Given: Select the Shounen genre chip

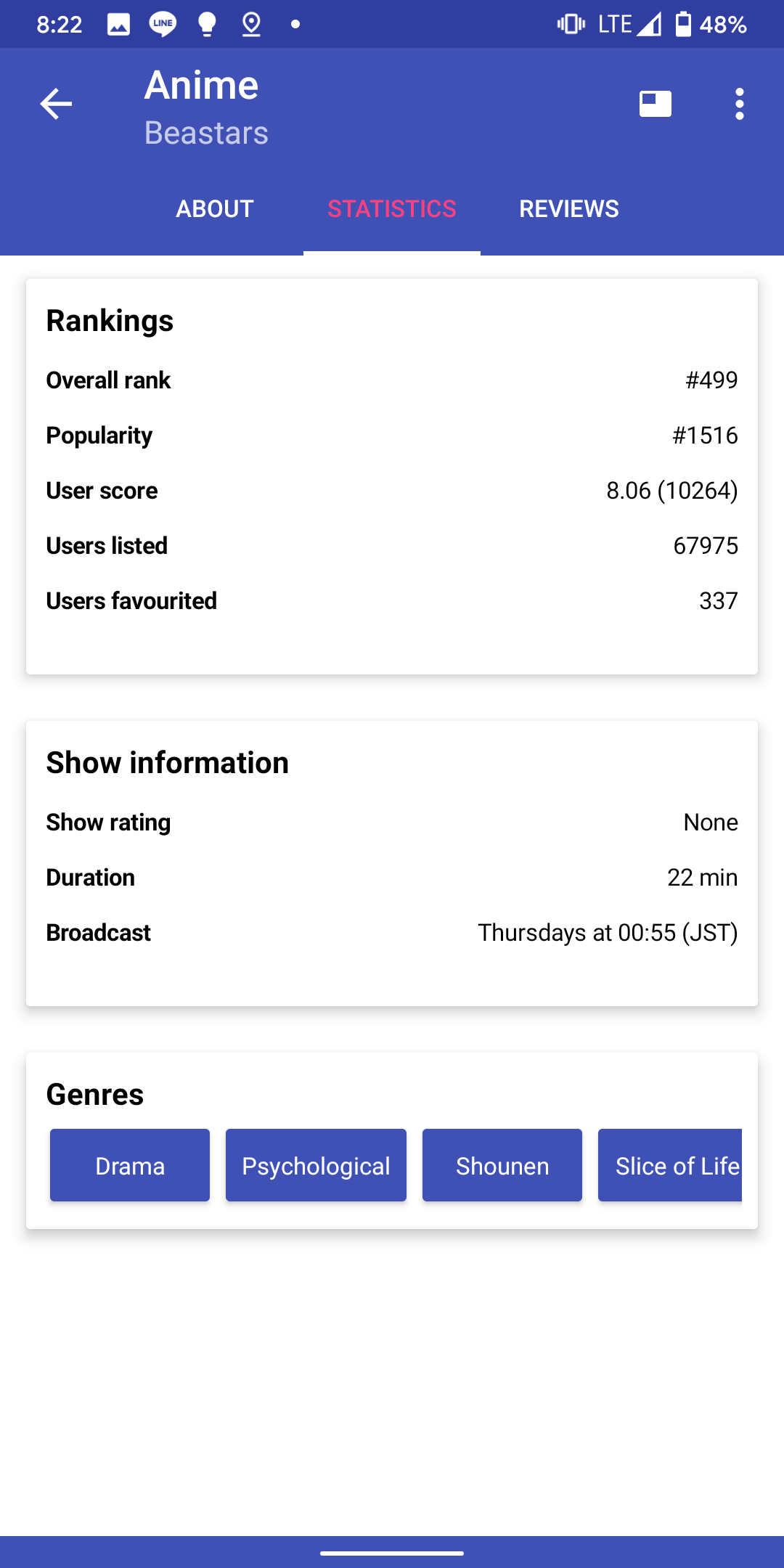Looking at the screenshot, I should coord(502,1165).
